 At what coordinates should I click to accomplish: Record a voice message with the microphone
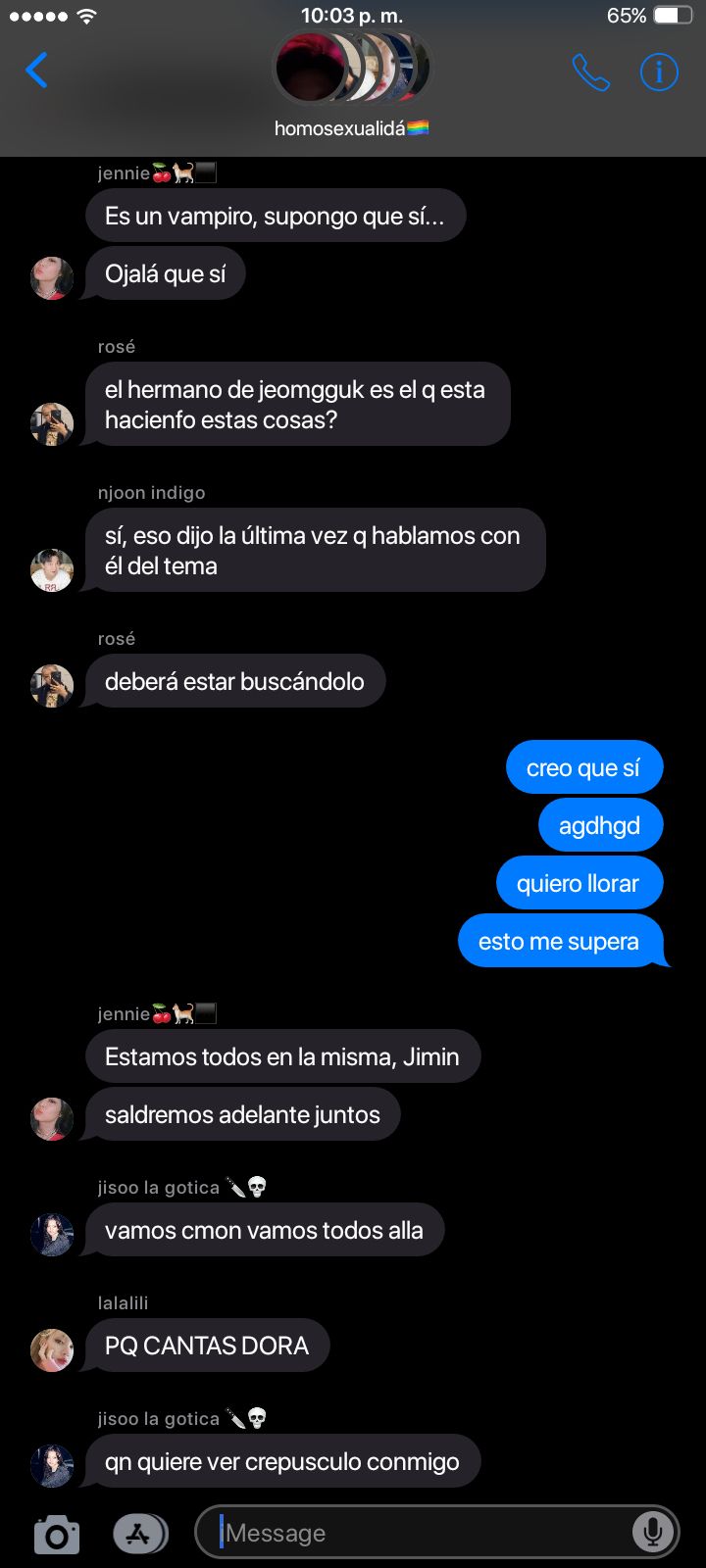(x=652, y=1533)
